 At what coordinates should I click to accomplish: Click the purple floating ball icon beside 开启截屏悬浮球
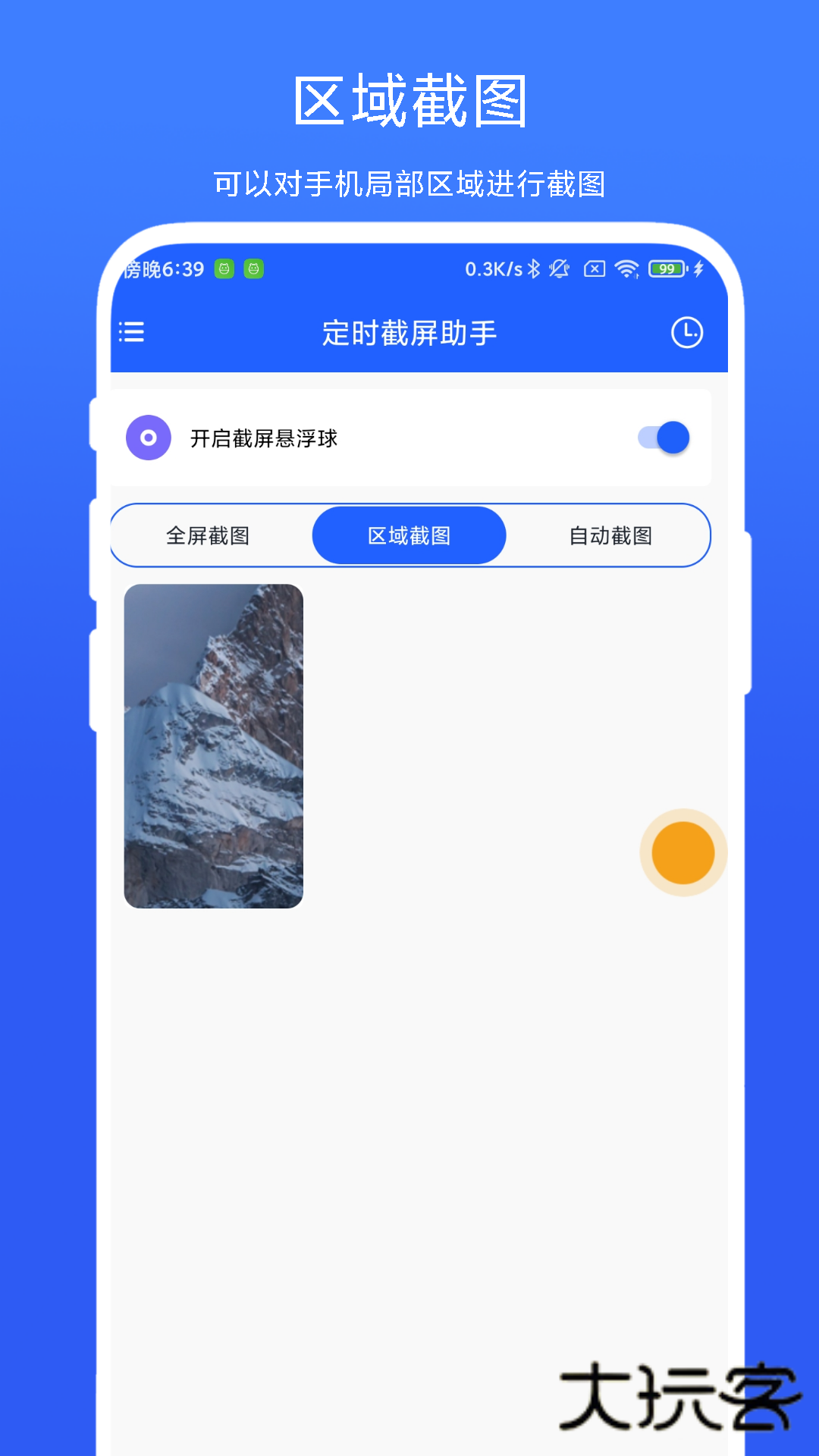[x=149, y=438]
